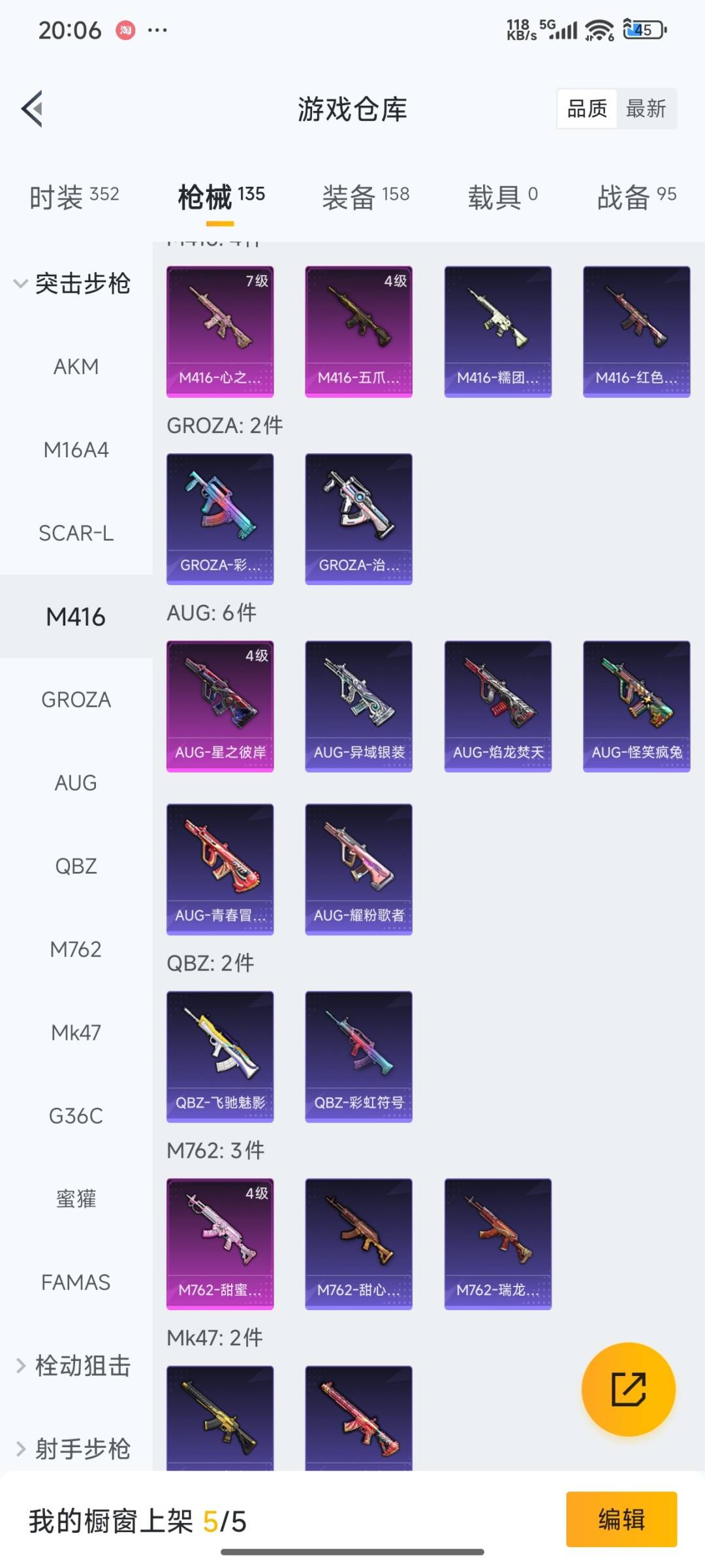Go back using the top-left arrow
Viewport: 705px width, 1568px height.
click(33, 108)
